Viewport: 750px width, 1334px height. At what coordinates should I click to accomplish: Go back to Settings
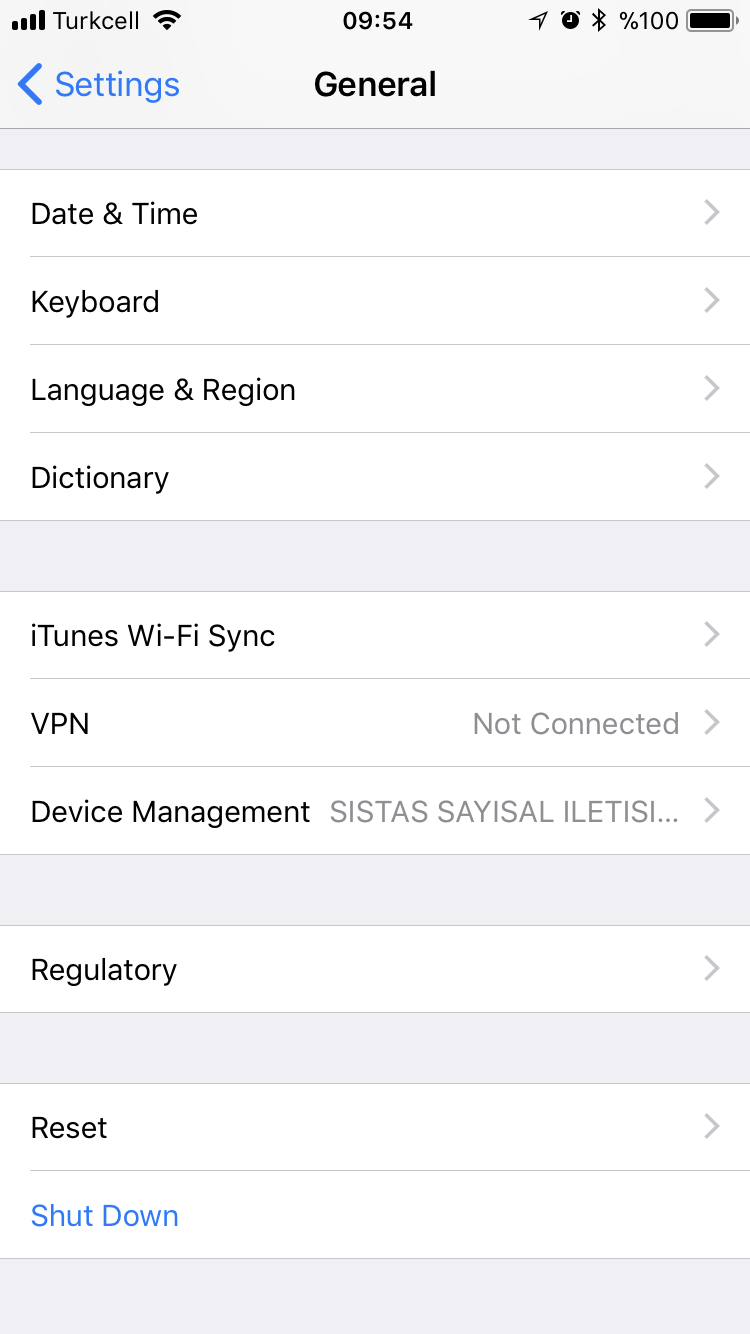[x=99, y=85]
